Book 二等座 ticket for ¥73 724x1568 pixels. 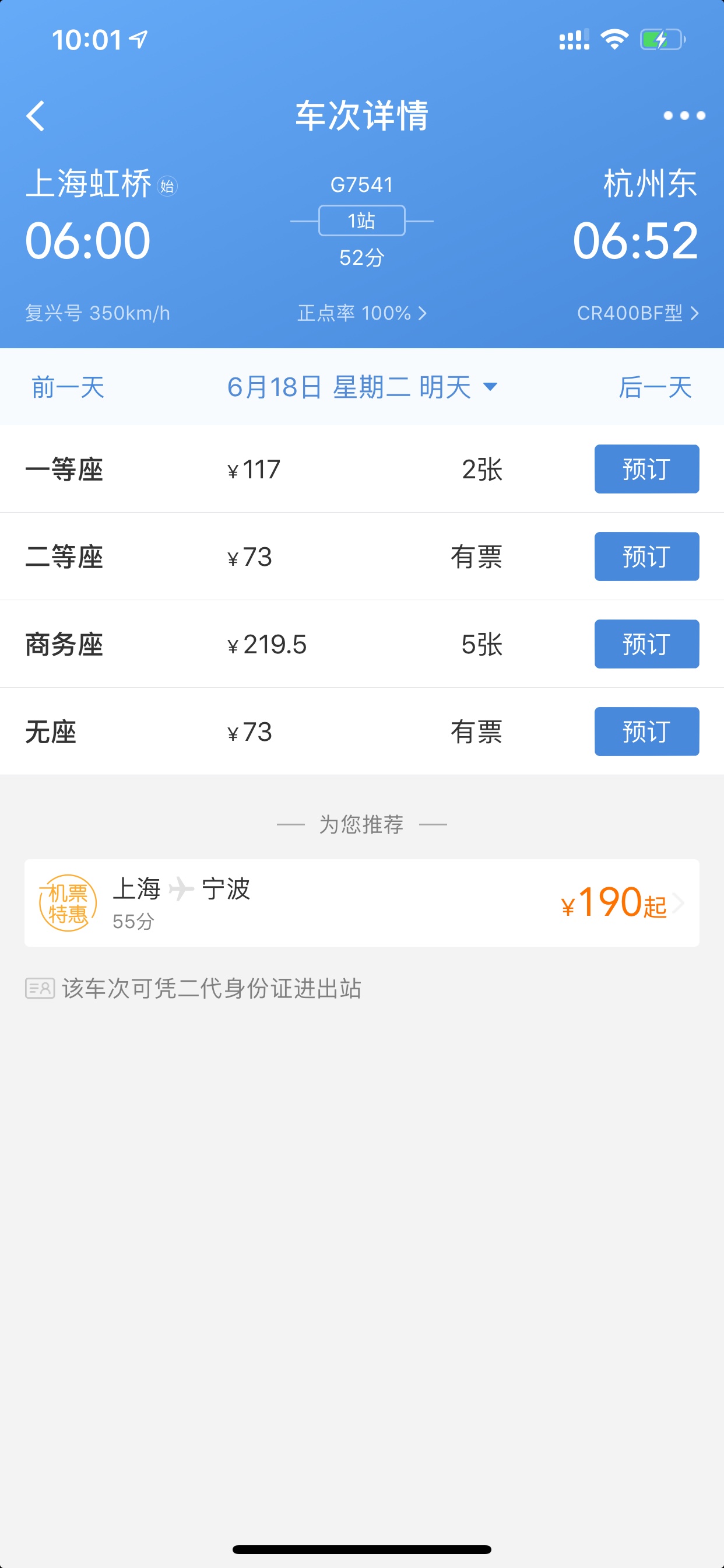coord(646,557)
